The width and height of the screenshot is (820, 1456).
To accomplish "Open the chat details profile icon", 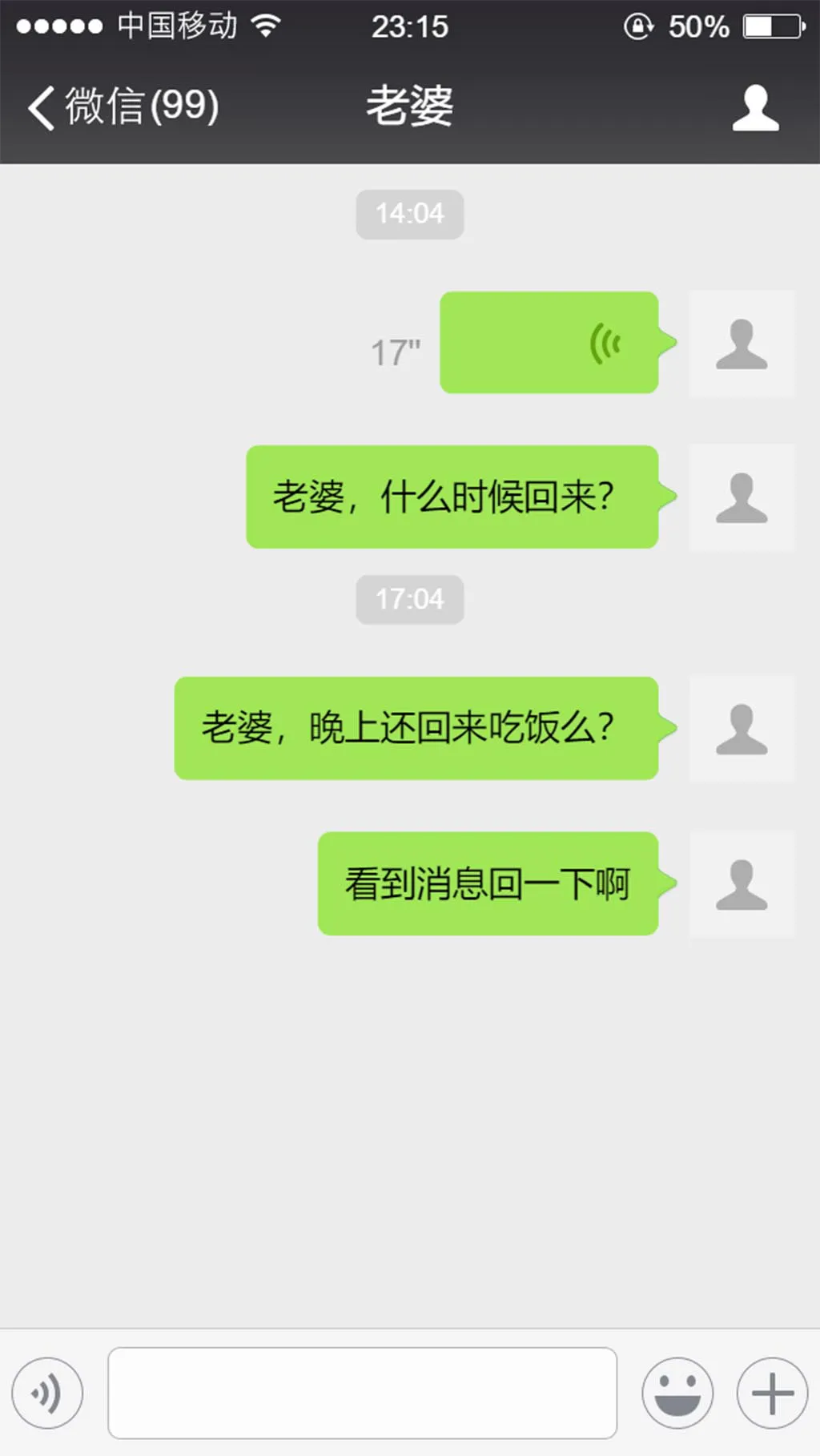I will click(755, 107).
